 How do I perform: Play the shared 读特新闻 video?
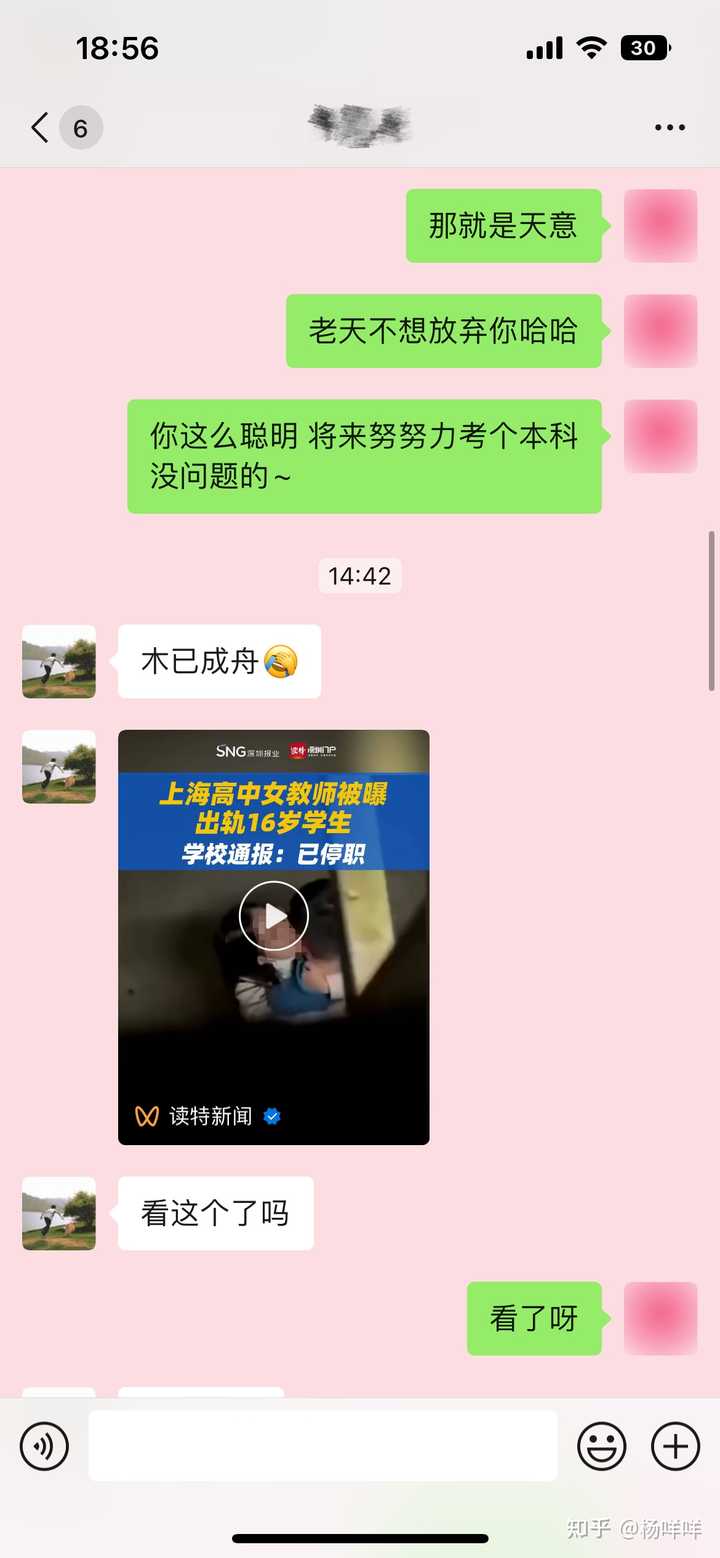[274, 915]
